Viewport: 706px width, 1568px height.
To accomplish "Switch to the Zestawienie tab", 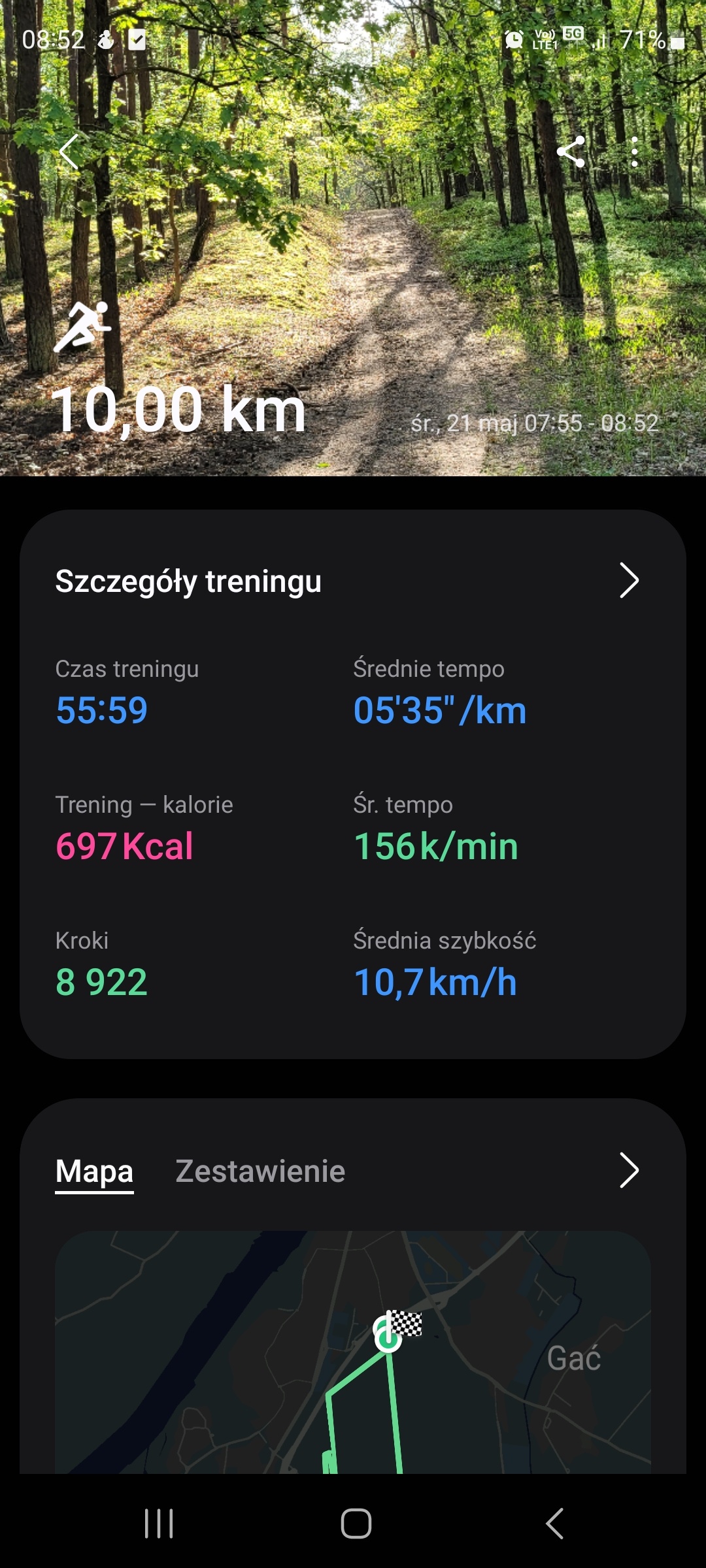I will tap(260, 1171).
